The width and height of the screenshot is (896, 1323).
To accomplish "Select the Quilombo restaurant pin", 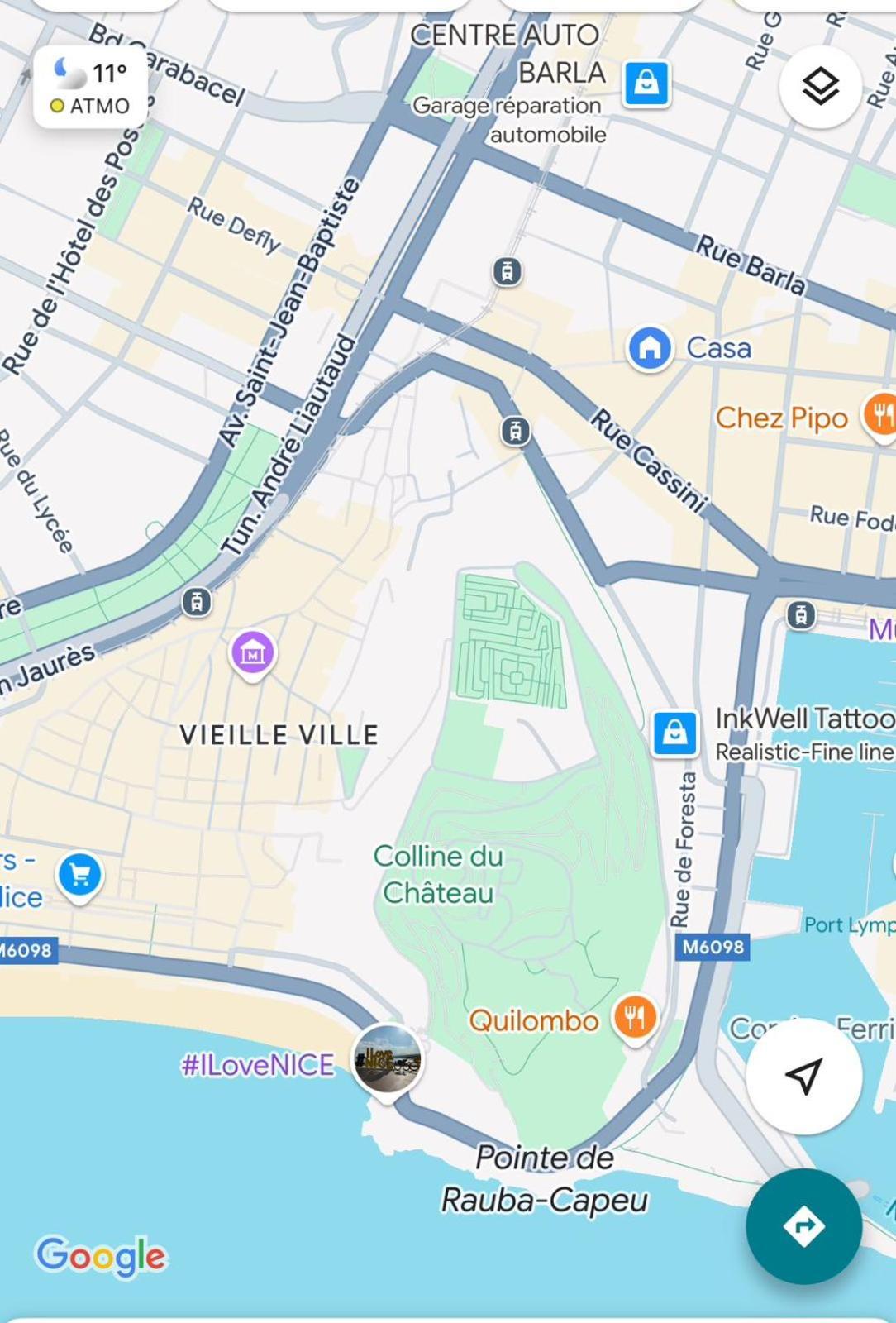I will click(x=634, y=1018).
